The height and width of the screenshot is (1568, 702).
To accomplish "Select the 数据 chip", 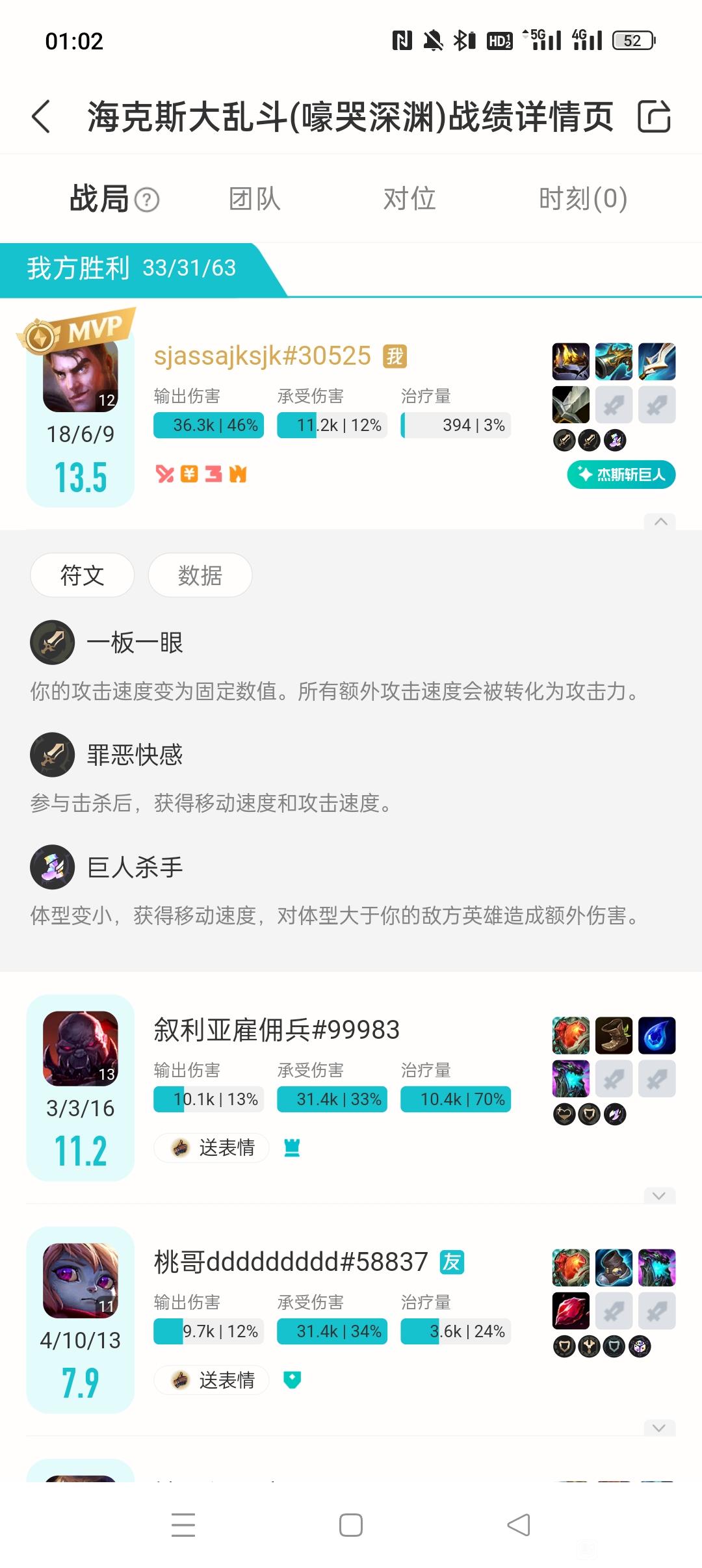I will 200,575.
